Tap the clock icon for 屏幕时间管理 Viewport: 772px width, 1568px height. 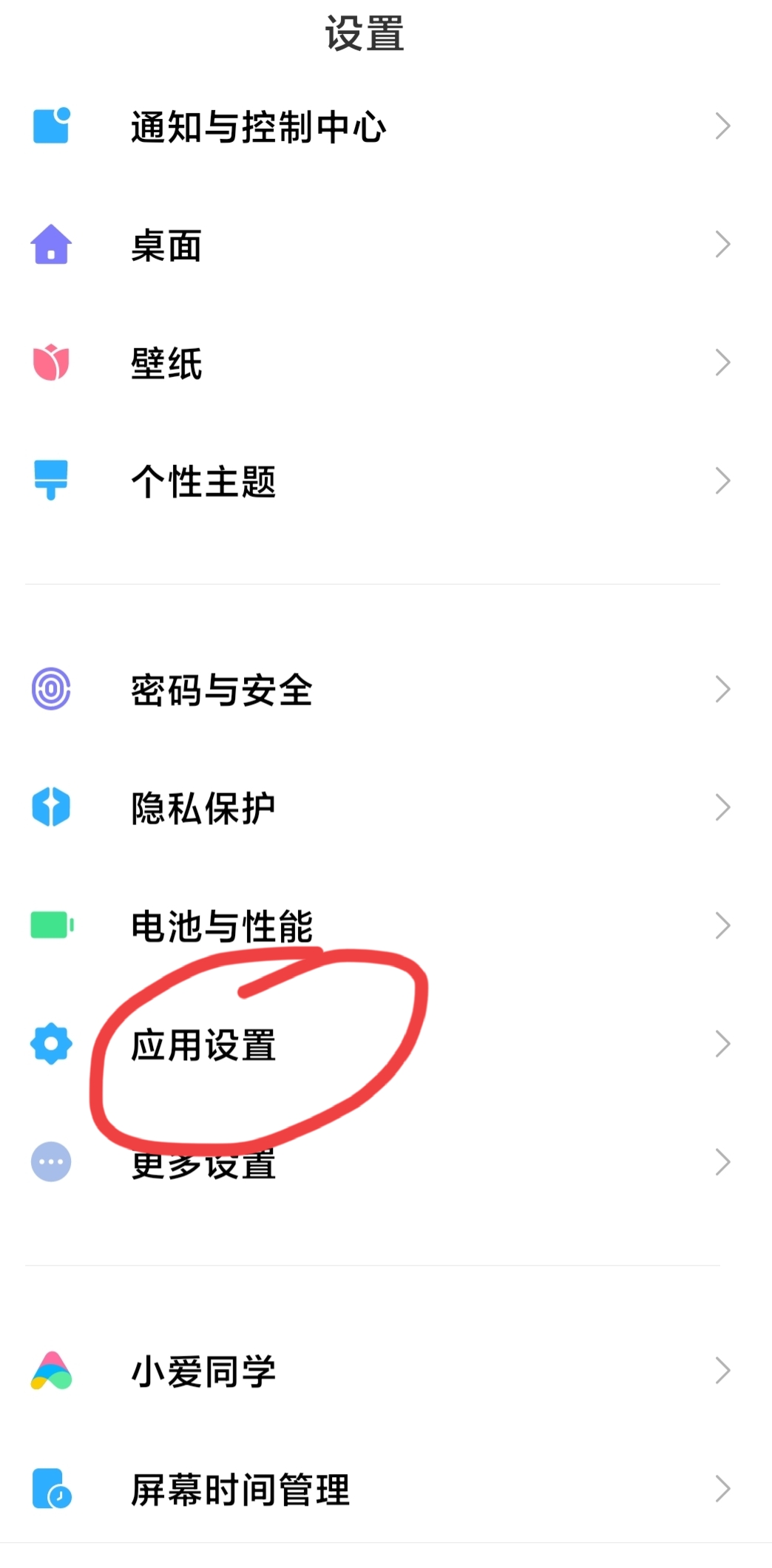tap(50, 1490)
